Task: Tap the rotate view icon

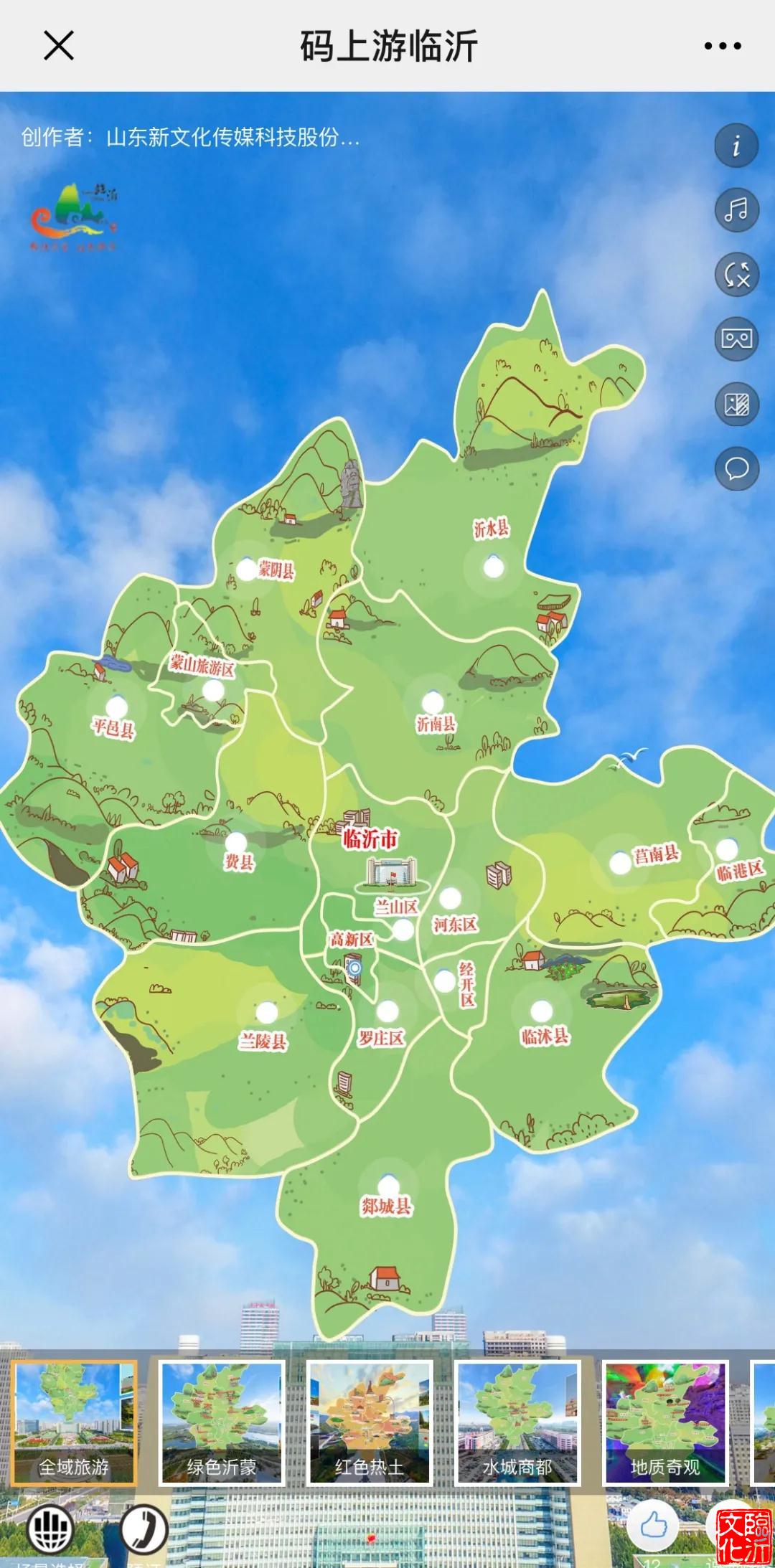Action: [736, 275]
